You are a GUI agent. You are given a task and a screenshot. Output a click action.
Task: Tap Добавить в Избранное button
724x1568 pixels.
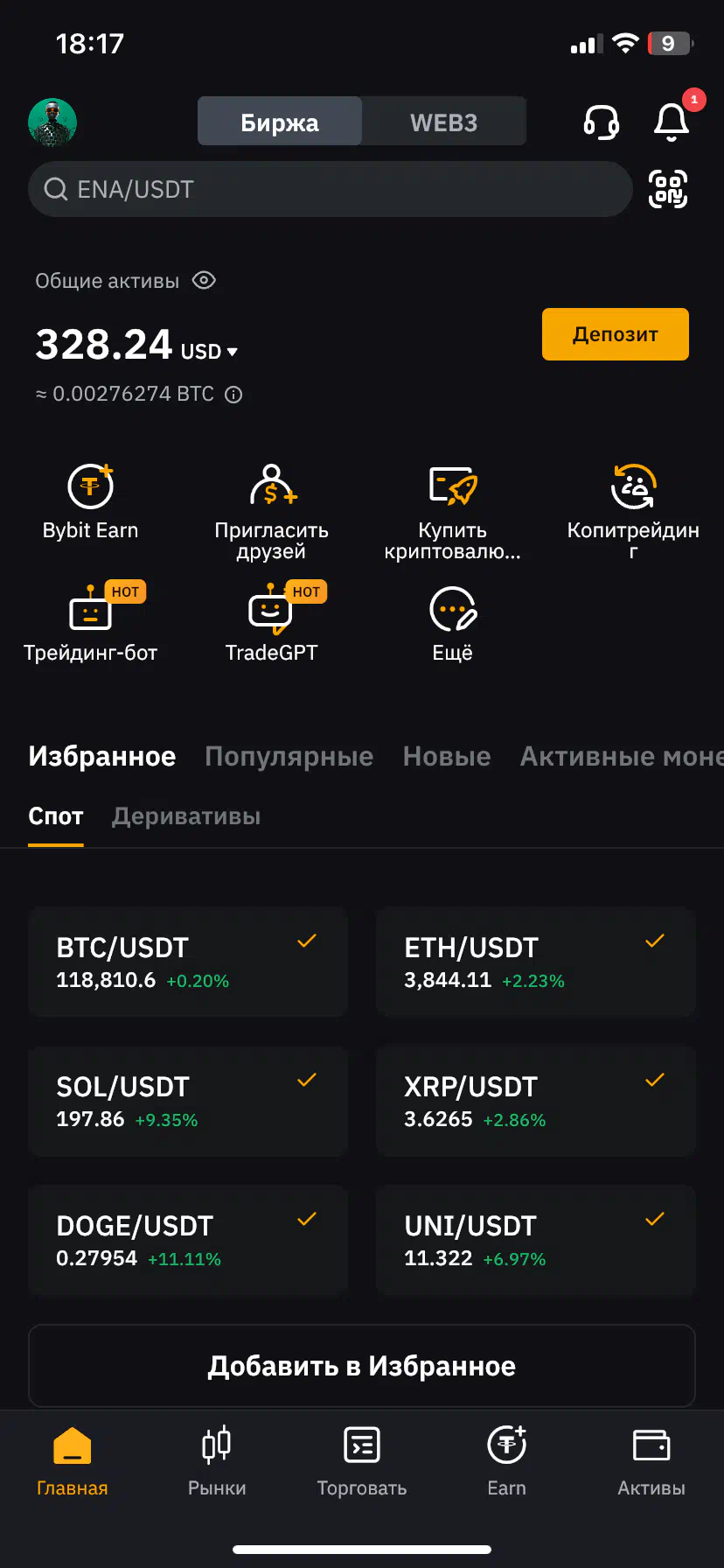pos(362,1366)
